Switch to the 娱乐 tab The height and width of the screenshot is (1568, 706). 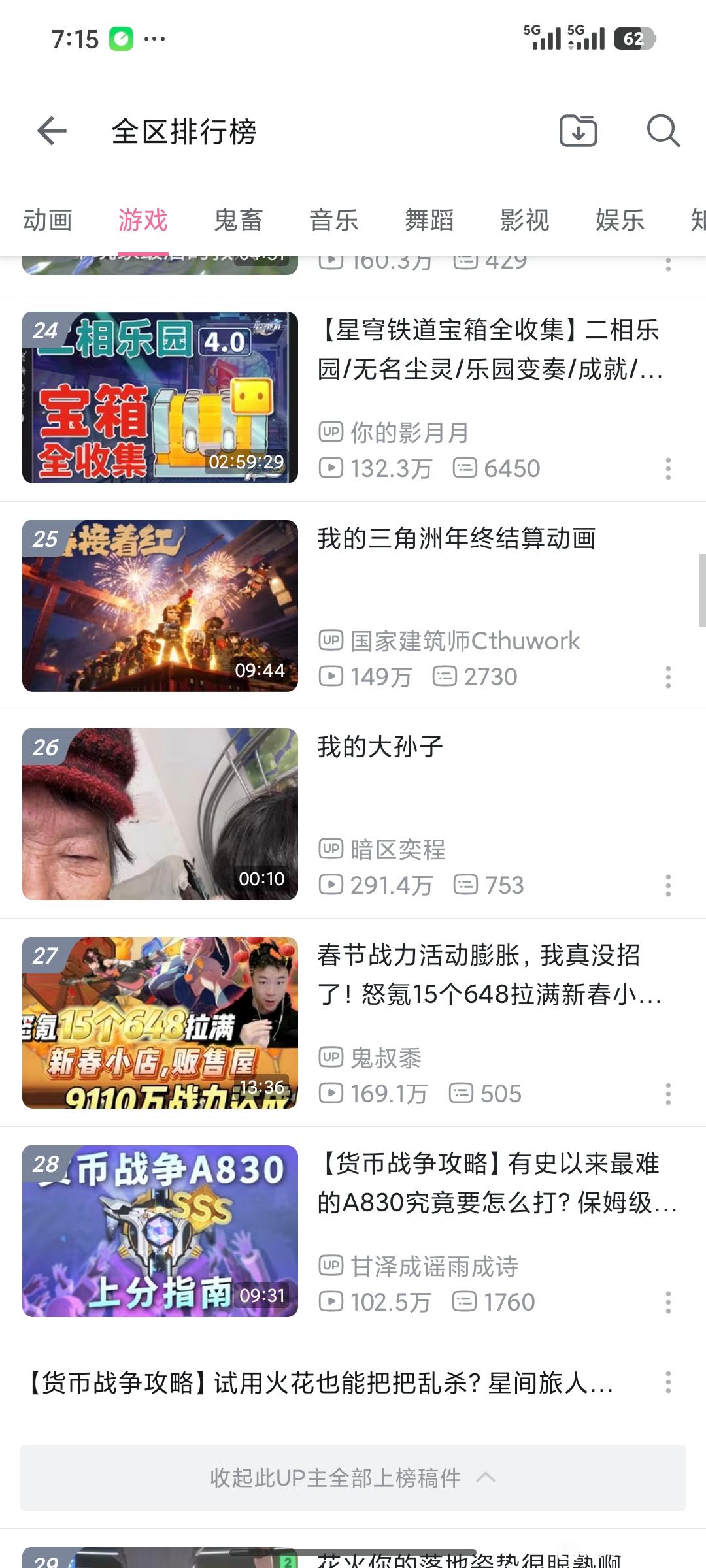tap(620, 220)
